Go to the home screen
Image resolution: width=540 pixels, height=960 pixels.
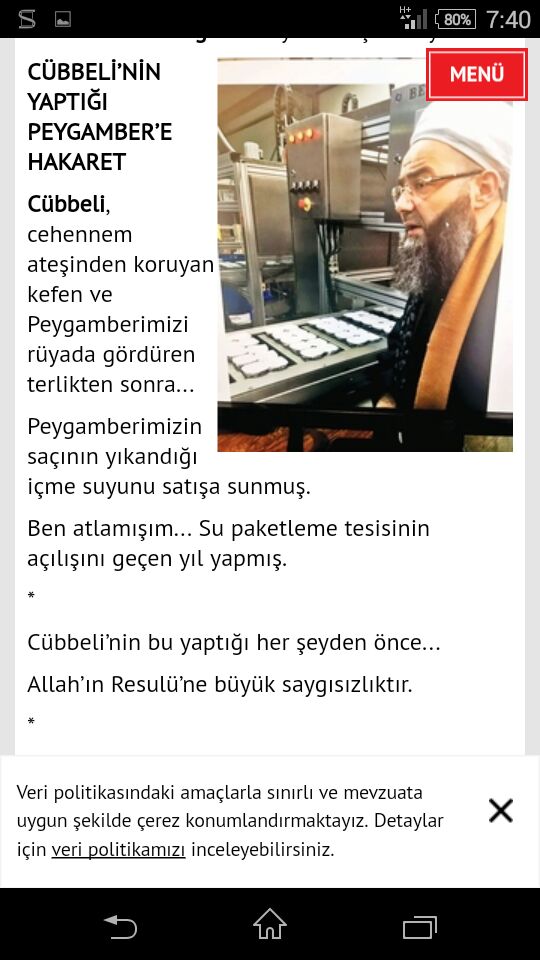click(270, 924)
